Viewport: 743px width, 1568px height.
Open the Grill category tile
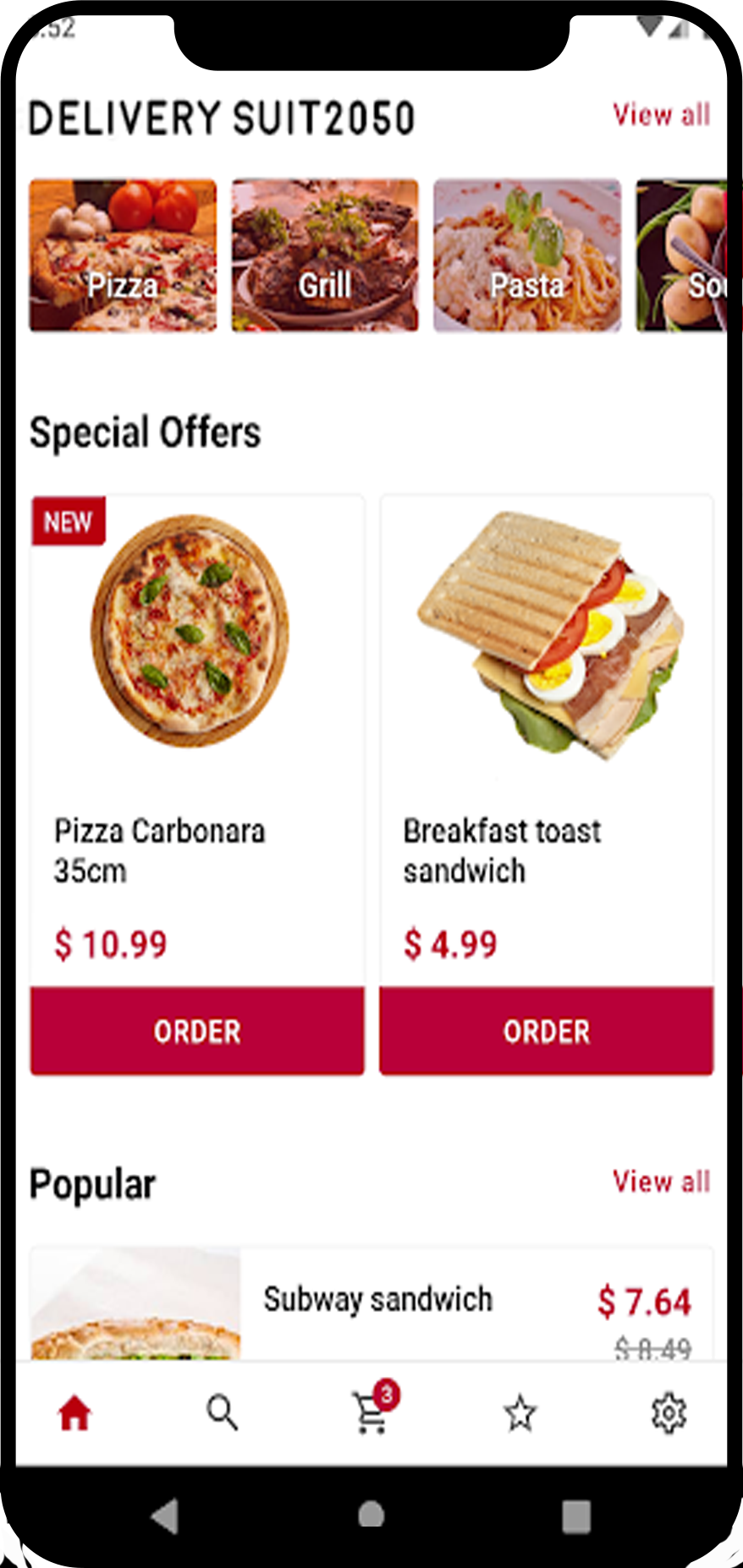click(325, 255)
